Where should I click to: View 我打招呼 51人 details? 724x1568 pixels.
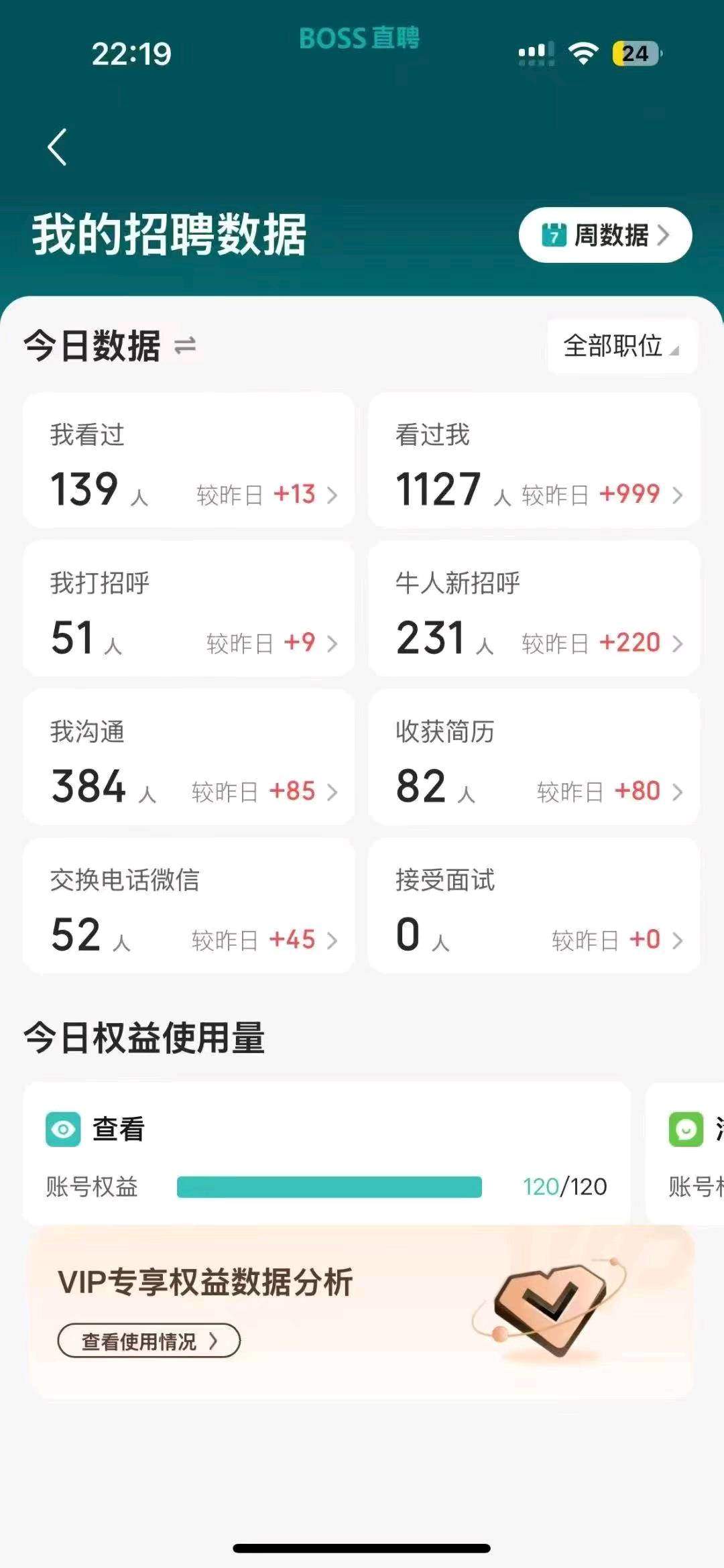coord(188,609)
